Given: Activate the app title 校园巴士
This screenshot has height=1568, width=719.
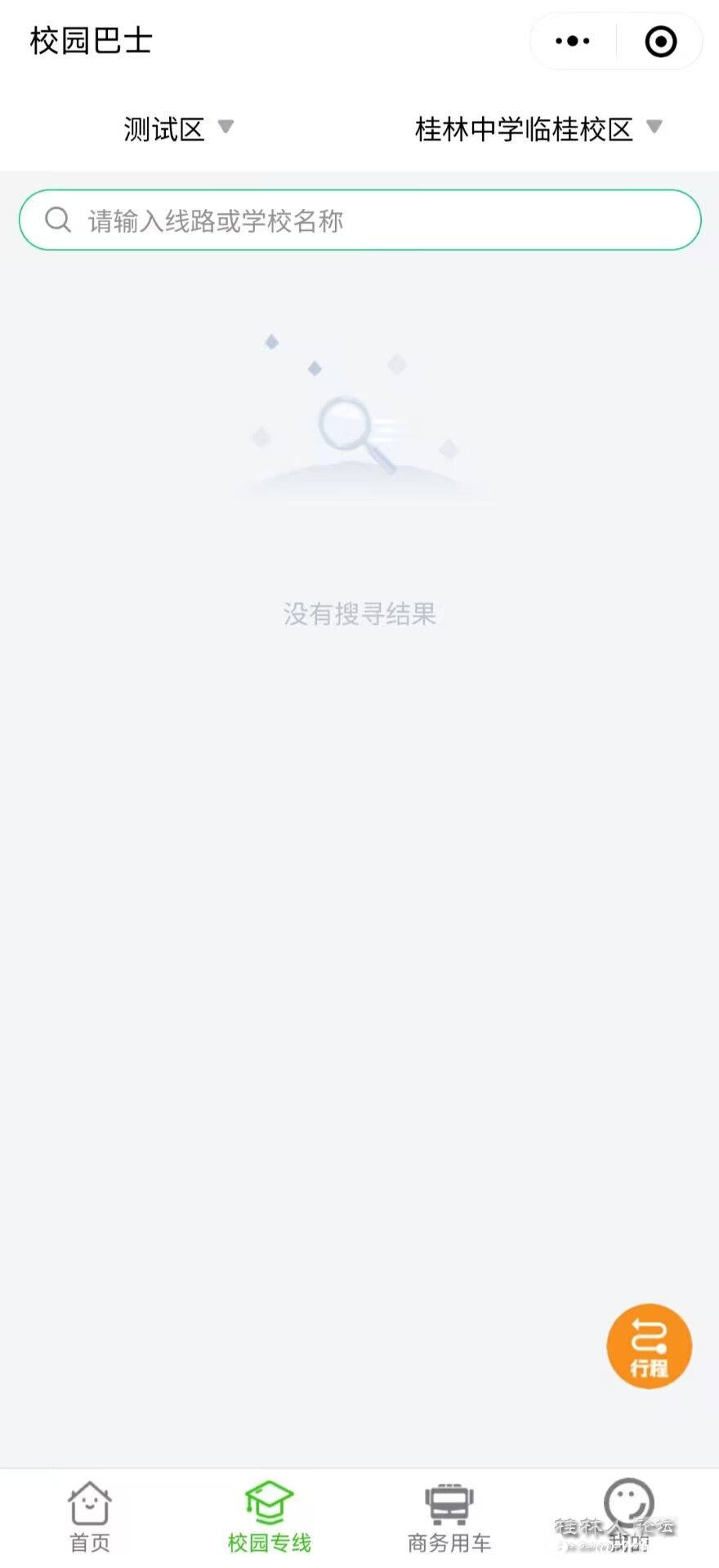Looking at the screenshot, I should coord(91,40).
